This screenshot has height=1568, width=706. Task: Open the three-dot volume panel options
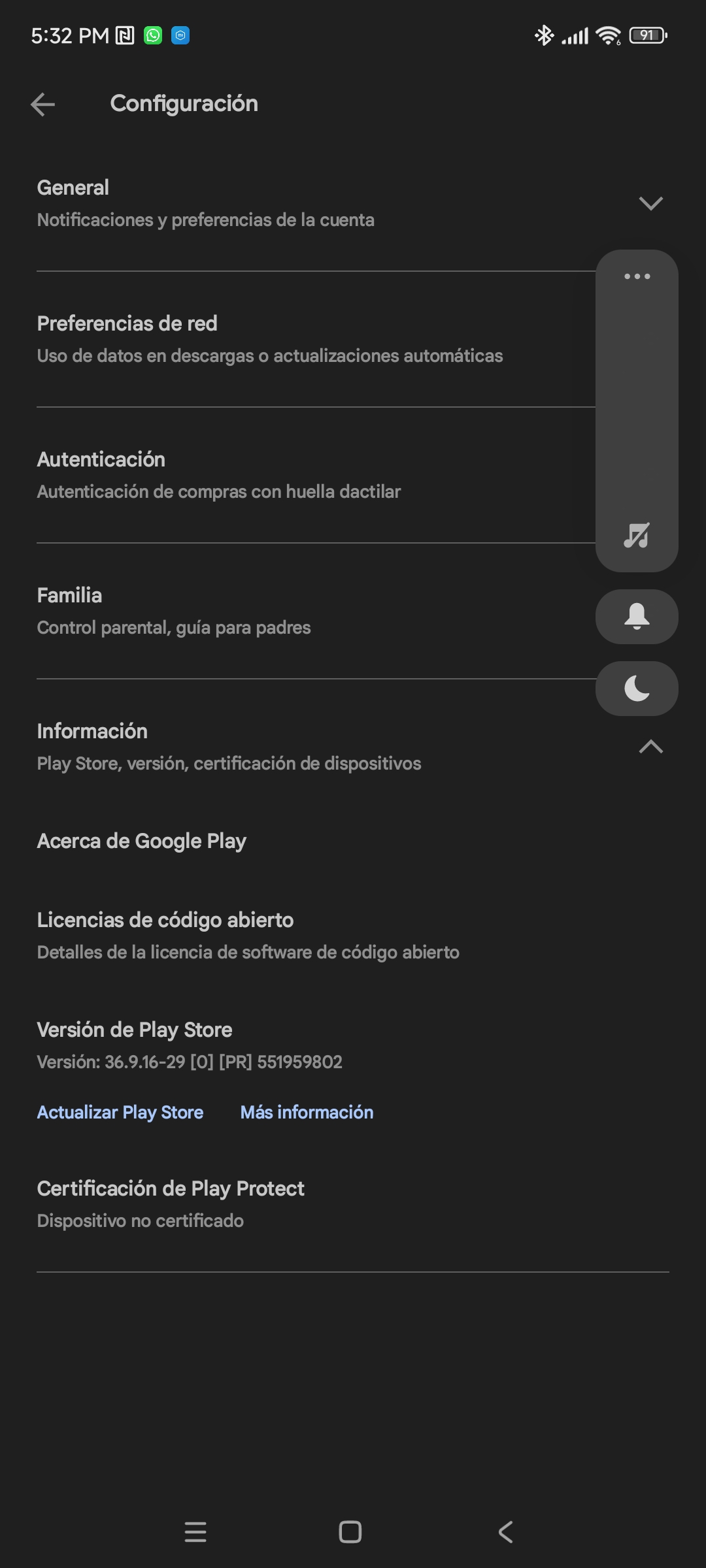[637, 276]
